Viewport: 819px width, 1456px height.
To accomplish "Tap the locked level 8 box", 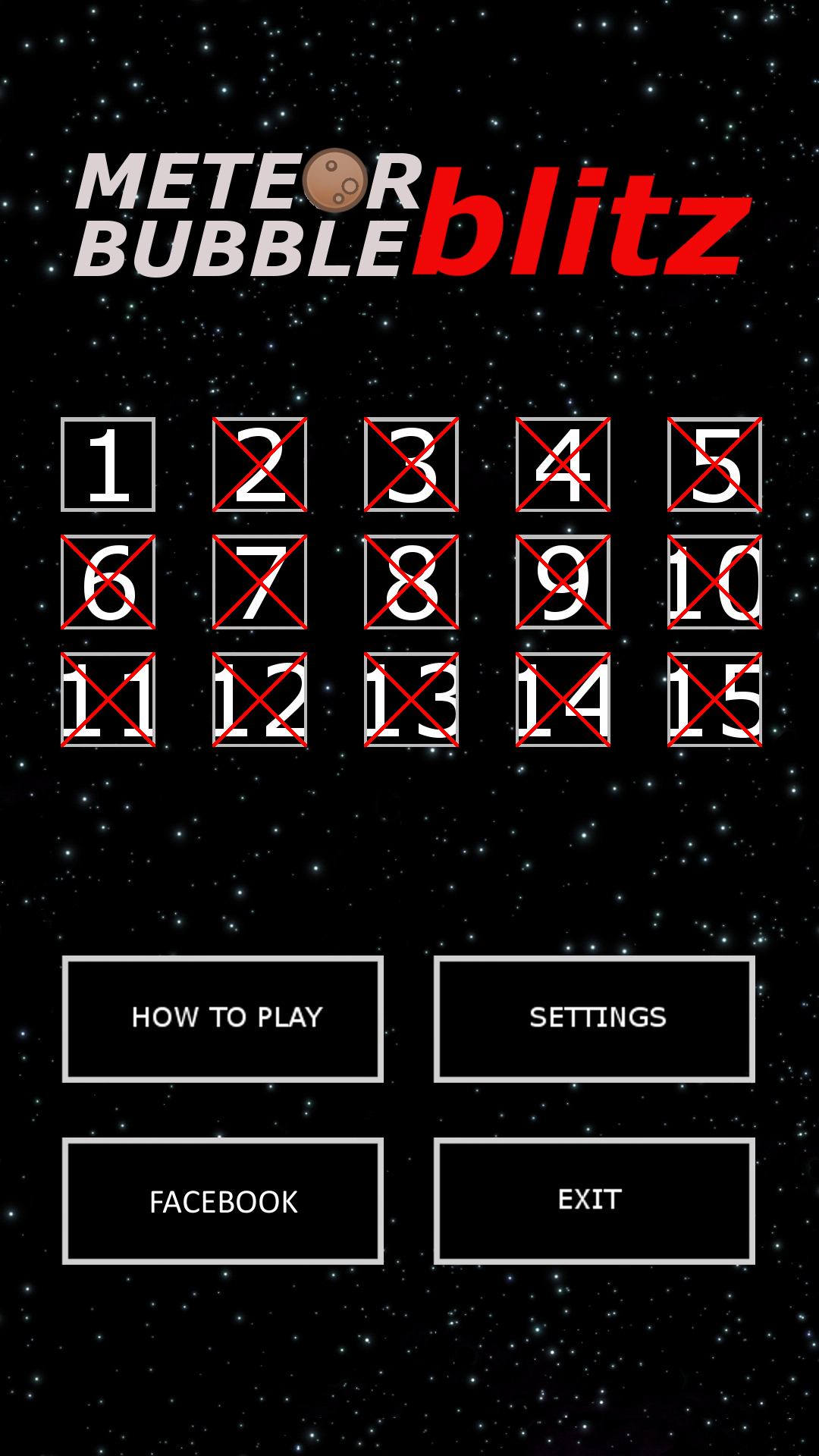I will pos(411,582).
